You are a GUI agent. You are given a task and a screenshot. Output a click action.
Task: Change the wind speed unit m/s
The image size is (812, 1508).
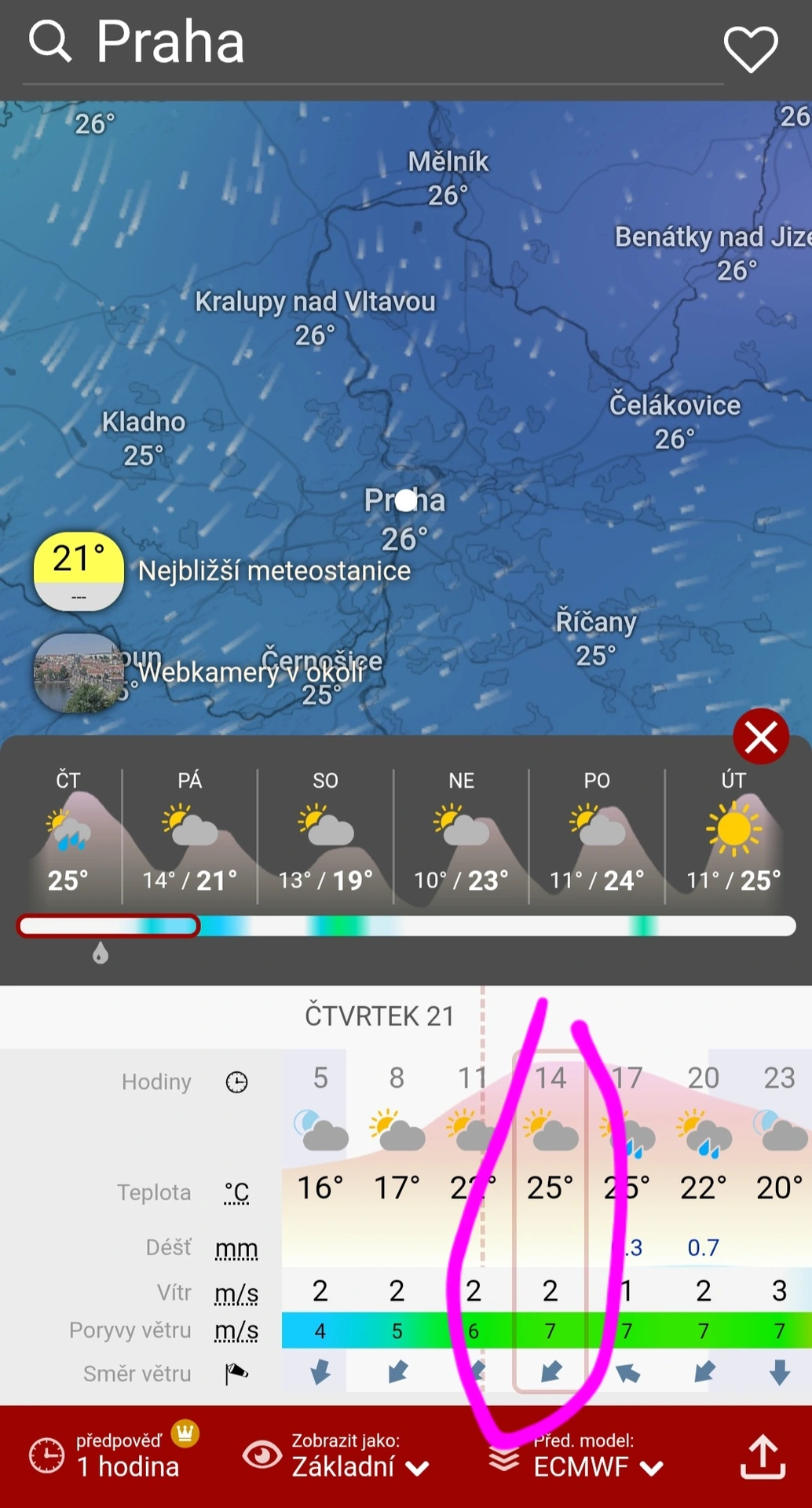[236, 1293]
